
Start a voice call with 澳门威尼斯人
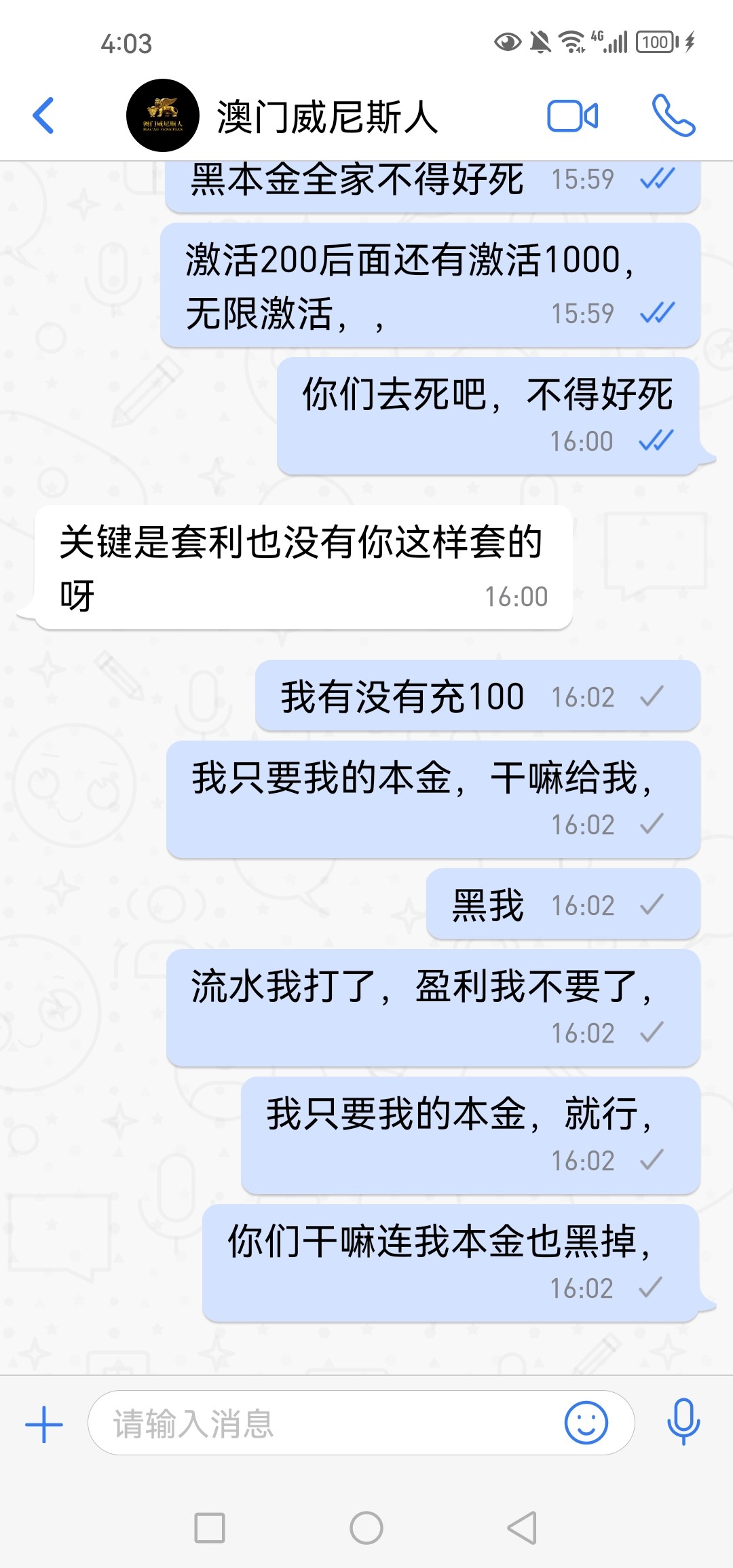(x=673, y=115)
